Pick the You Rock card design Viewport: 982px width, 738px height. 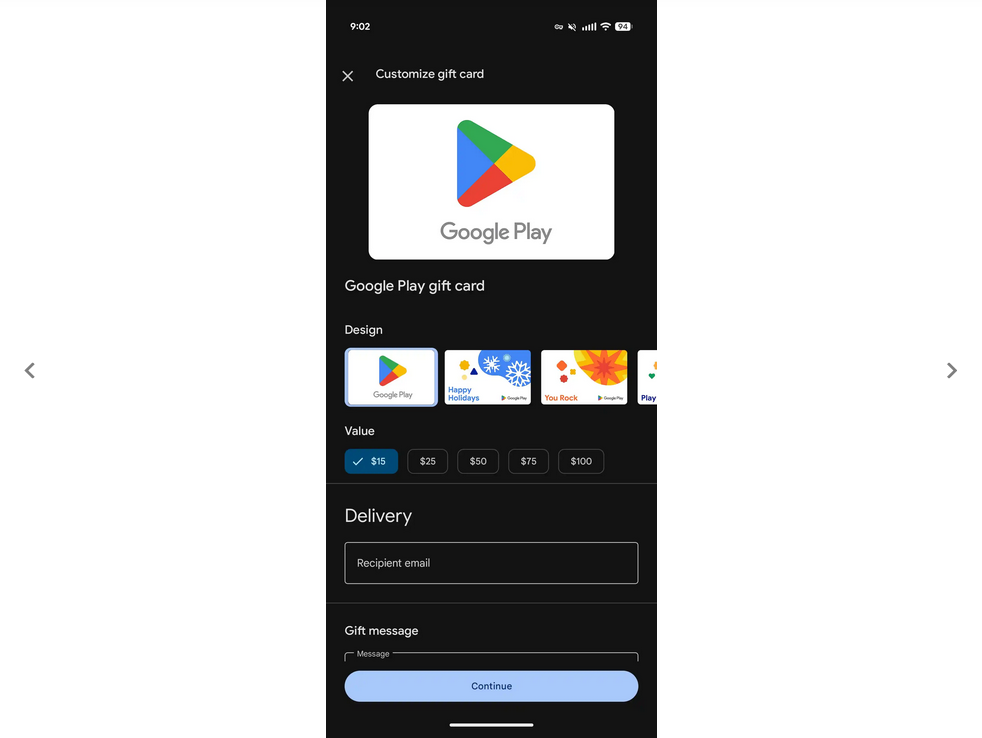584,377
